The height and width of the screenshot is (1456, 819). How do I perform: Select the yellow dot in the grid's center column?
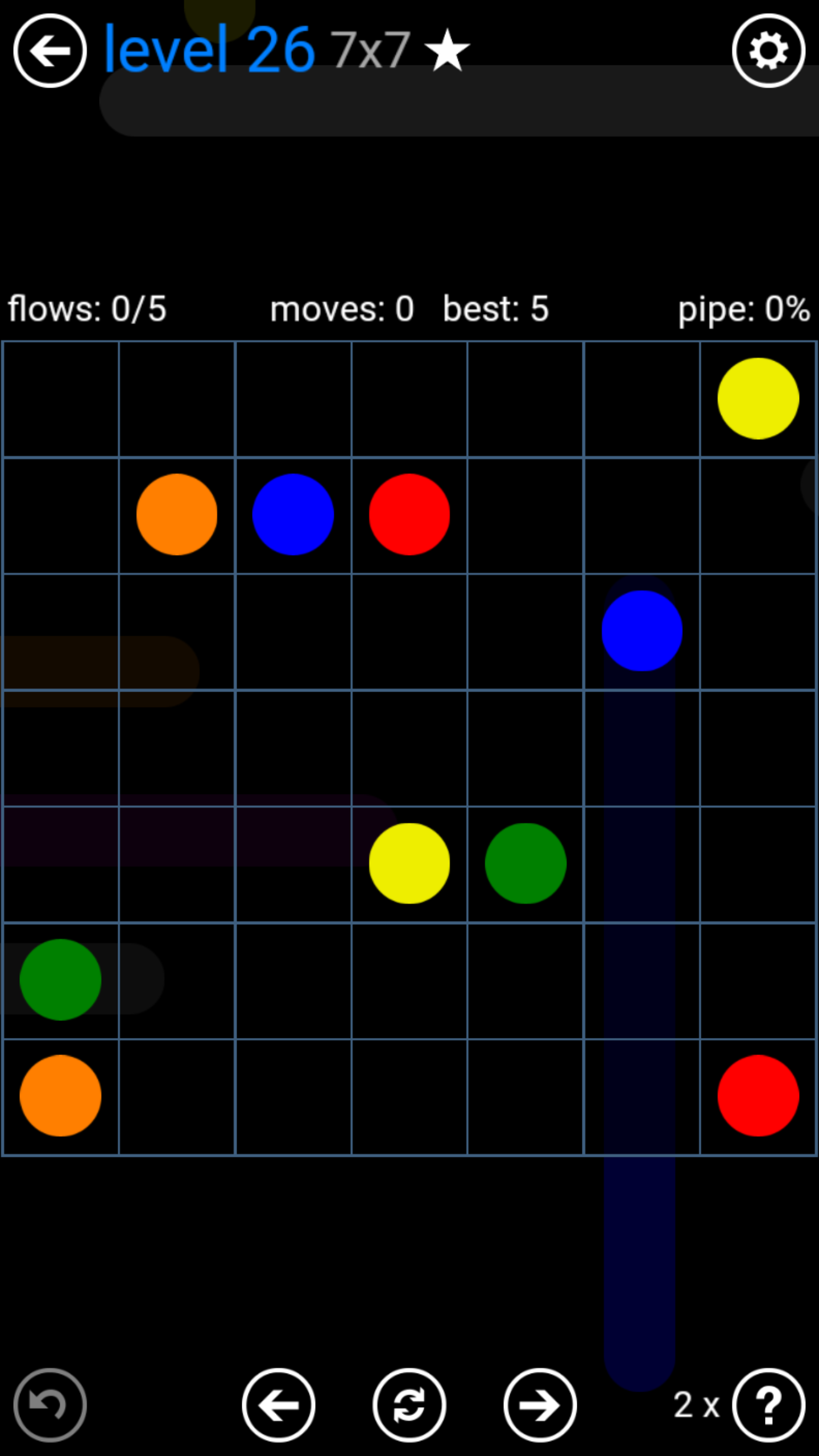[x=409, y=863]
